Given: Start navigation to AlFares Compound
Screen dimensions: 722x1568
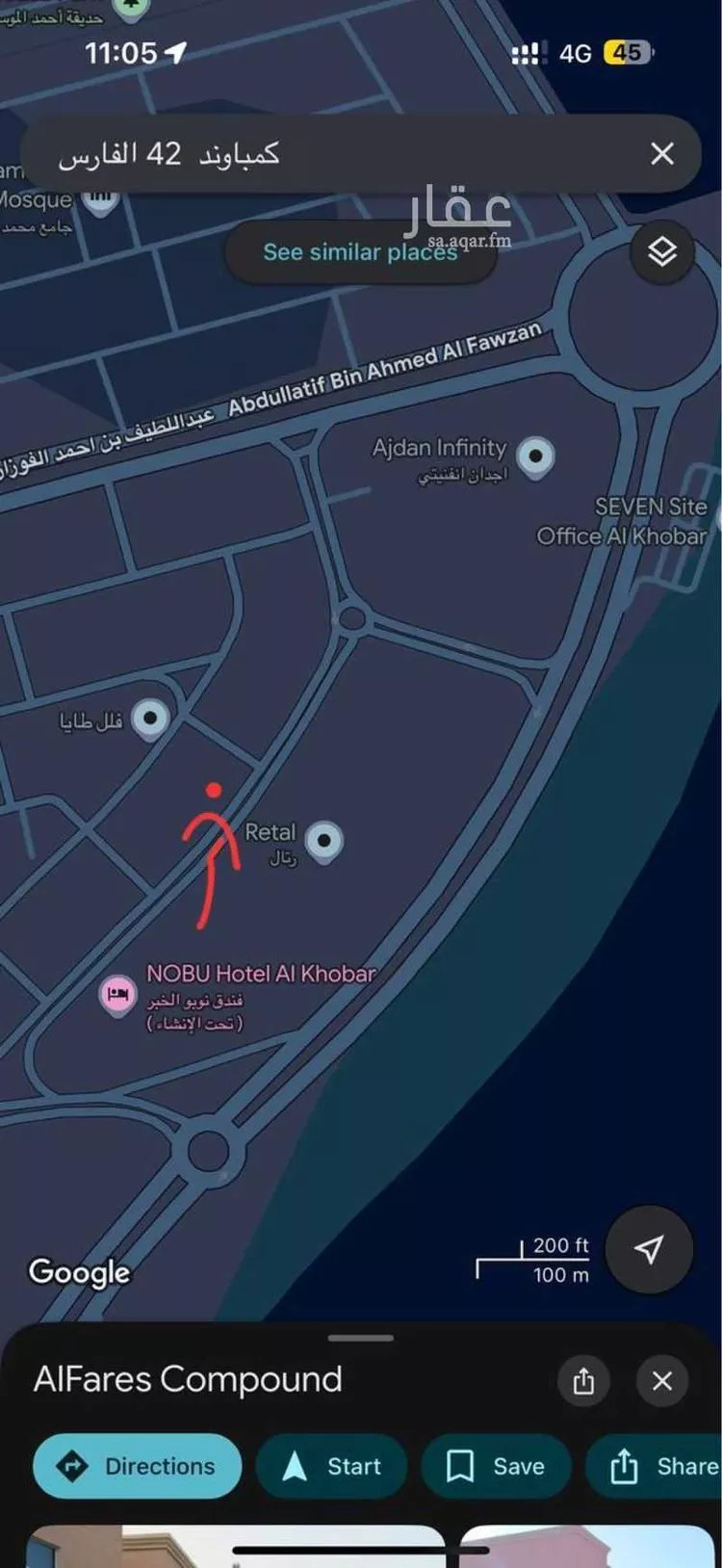Looking at the screenshot, I should pos(331,1466).
